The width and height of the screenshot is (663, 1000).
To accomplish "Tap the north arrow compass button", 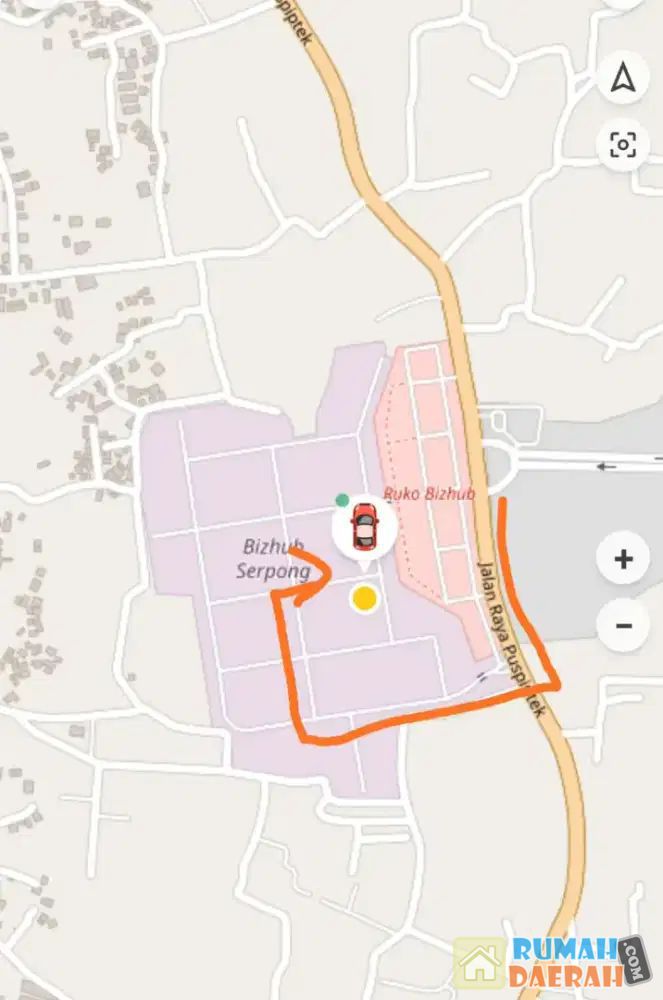I will tap(623, 77).
